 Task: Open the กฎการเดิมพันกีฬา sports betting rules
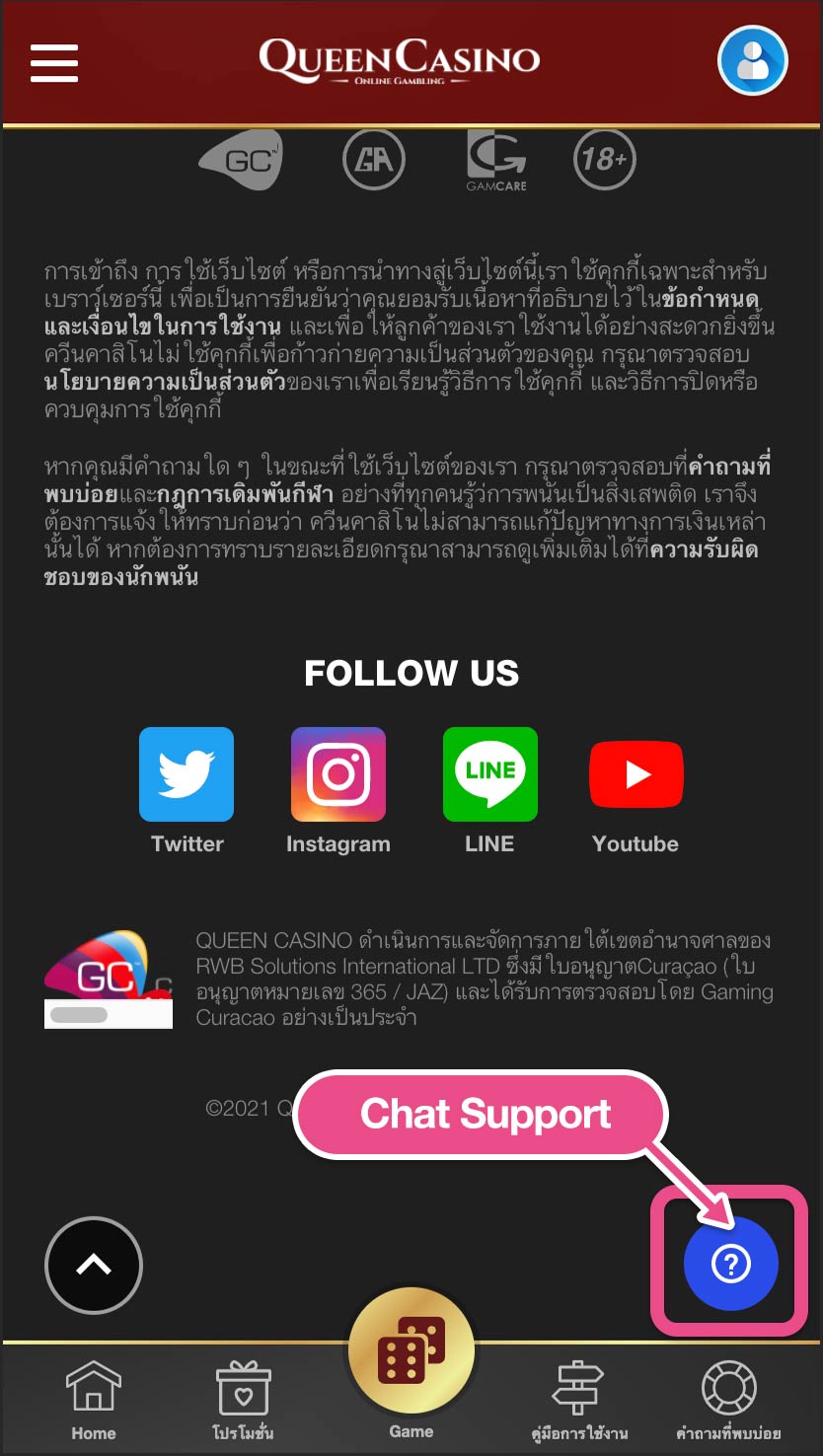click(245, 494)
